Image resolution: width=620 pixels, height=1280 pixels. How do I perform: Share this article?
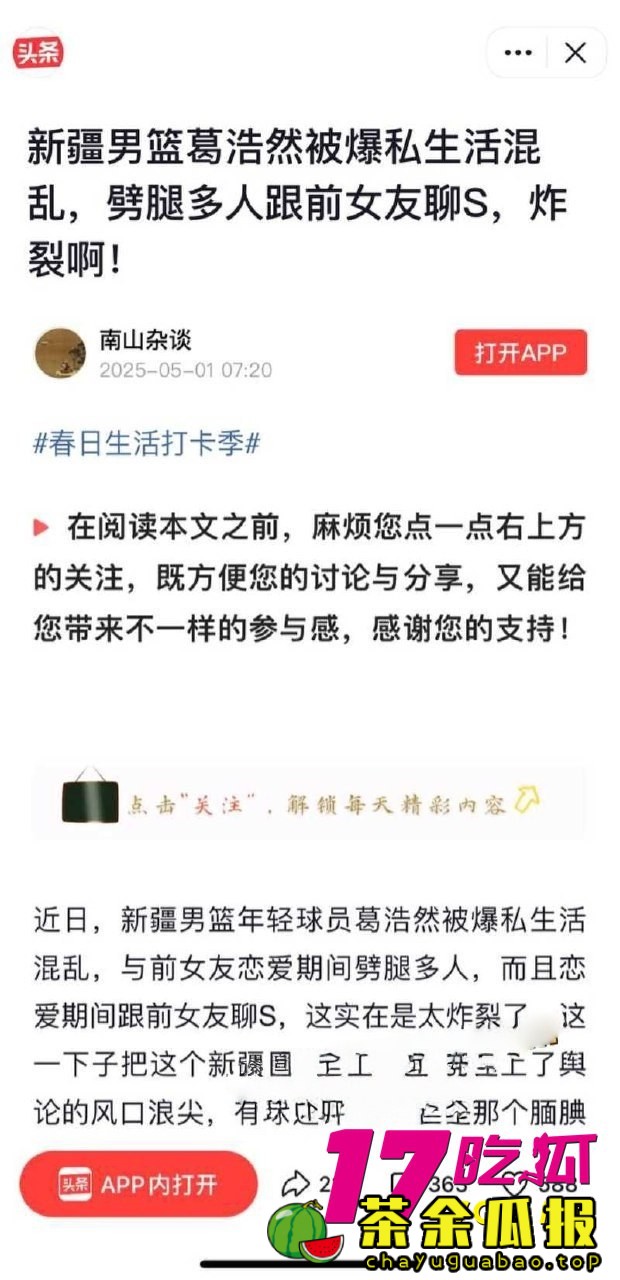point(296,1185)
